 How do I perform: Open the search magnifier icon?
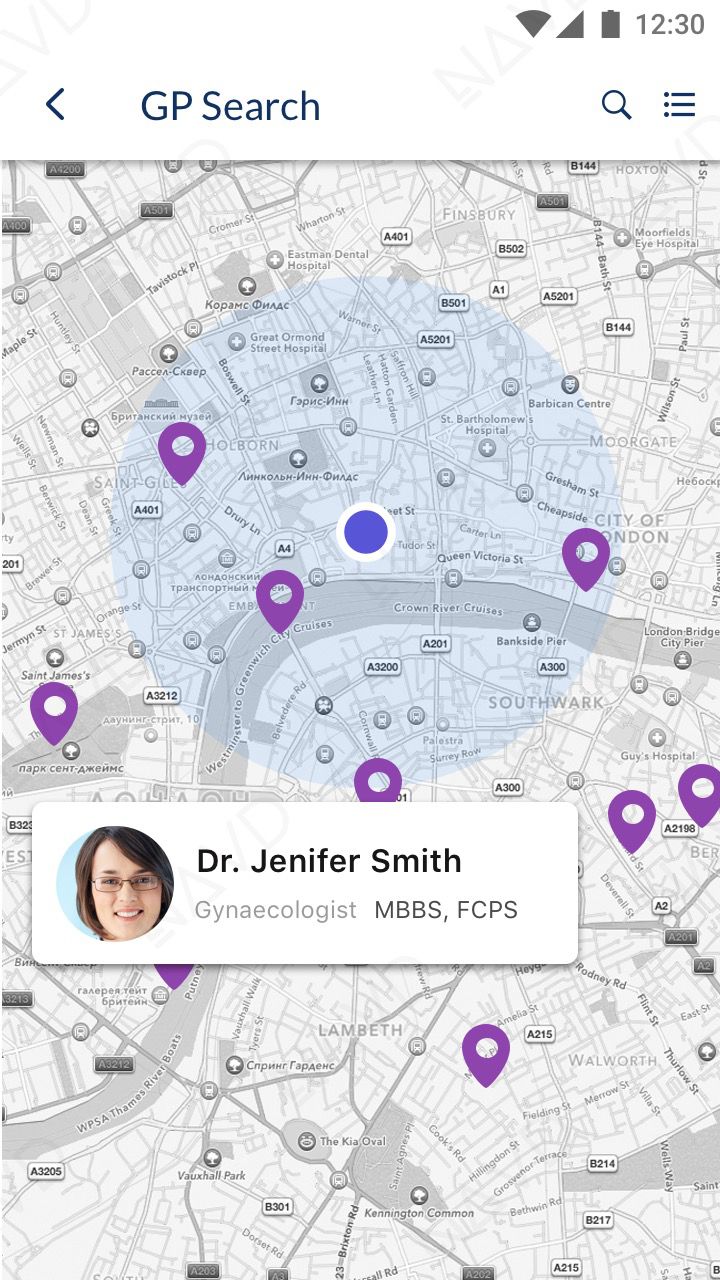click(x=616, y=105)
